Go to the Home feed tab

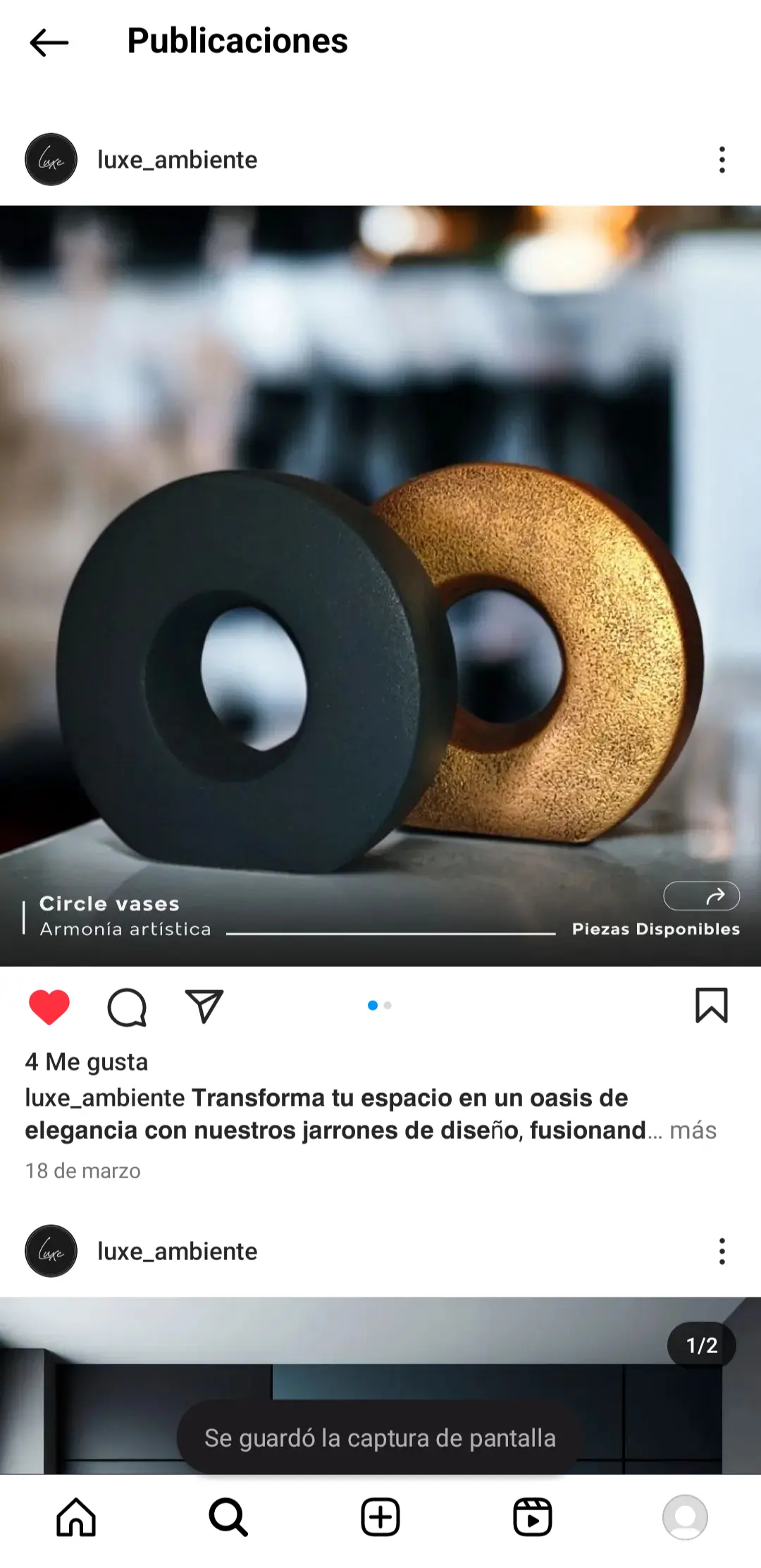tap(76, 1517)
